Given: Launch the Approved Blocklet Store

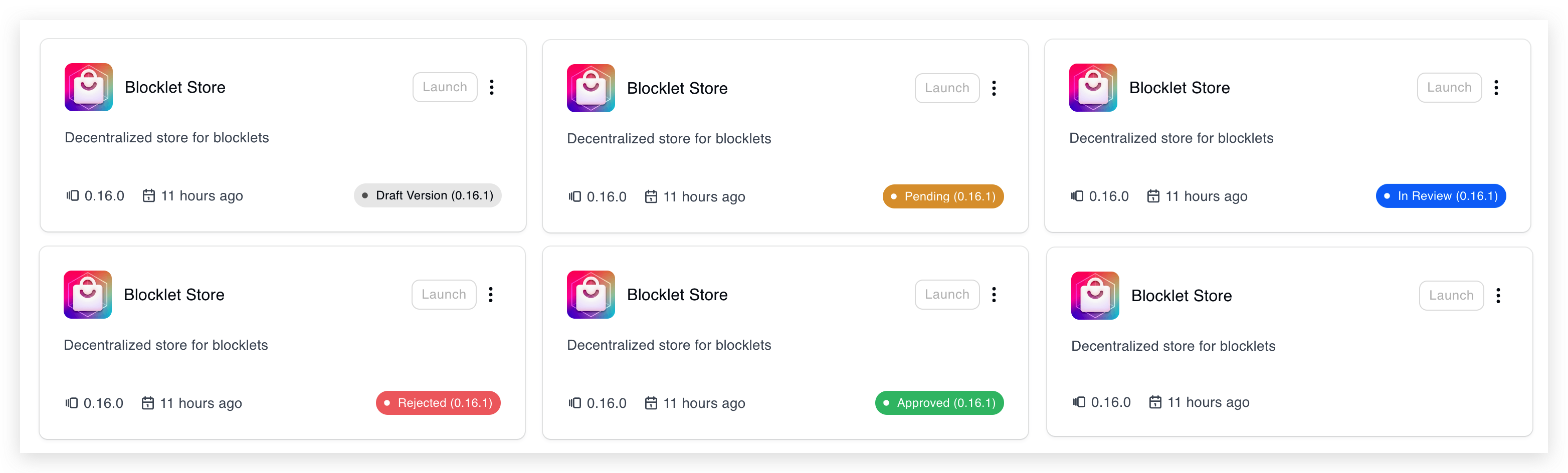Looking at the screenshot, I should tap(946, 295).
